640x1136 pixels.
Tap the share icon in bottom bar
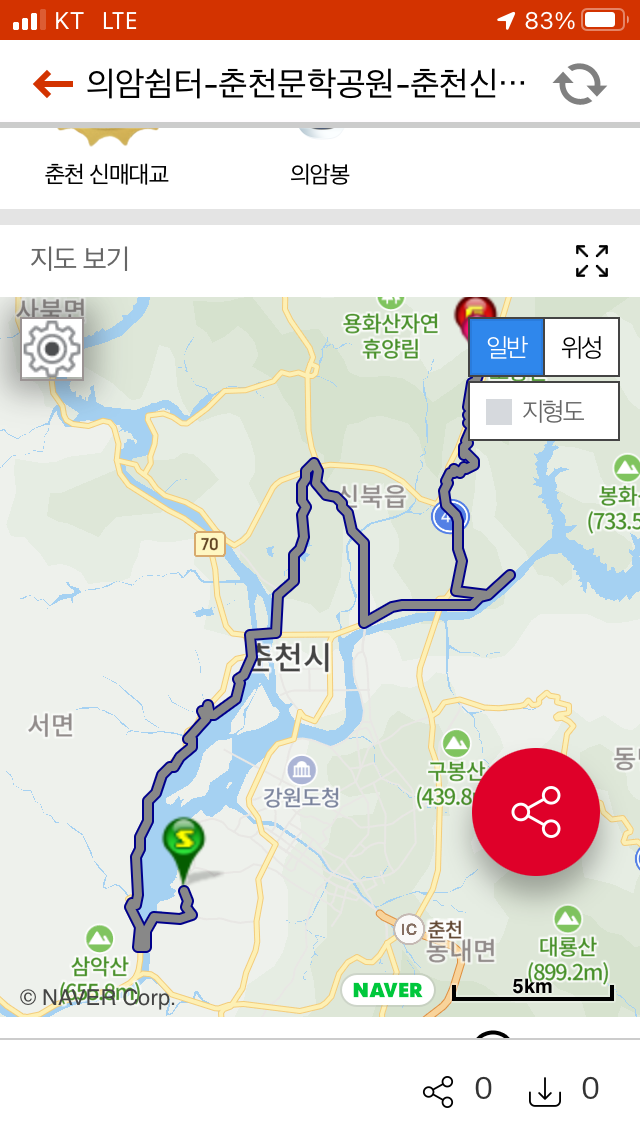coord(438,1091)
